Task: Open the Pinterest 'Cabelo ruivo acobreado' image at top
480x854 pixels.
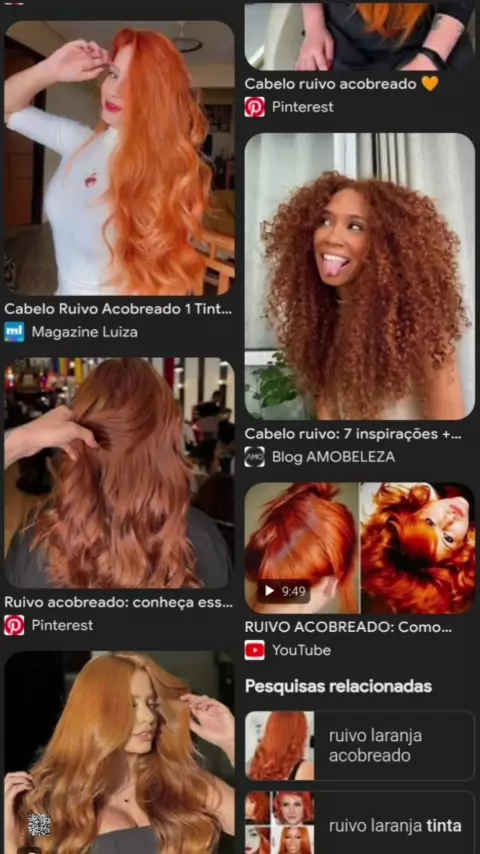Action: (x=360, y=35)
